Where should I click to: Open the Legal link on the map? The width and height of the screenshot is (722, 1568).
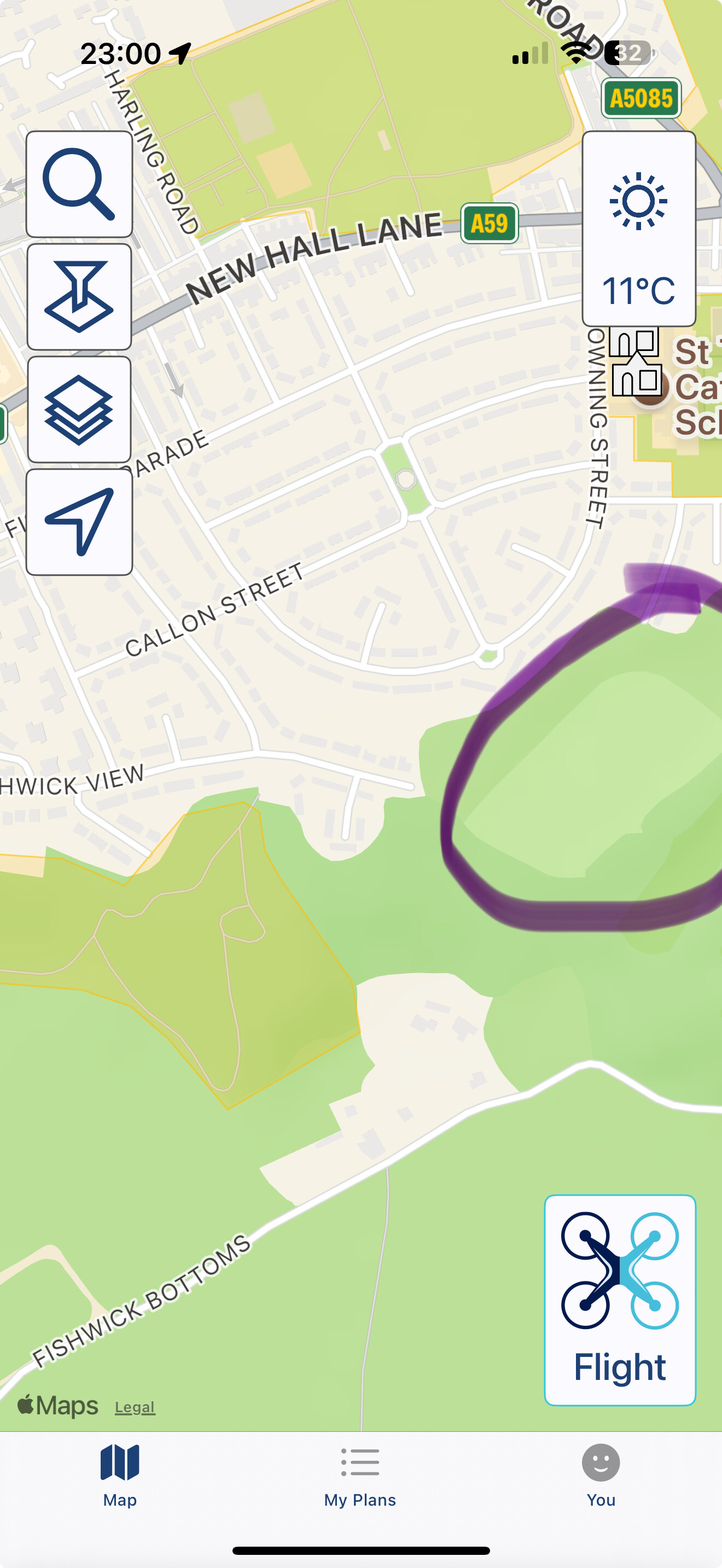[135, 1407]
